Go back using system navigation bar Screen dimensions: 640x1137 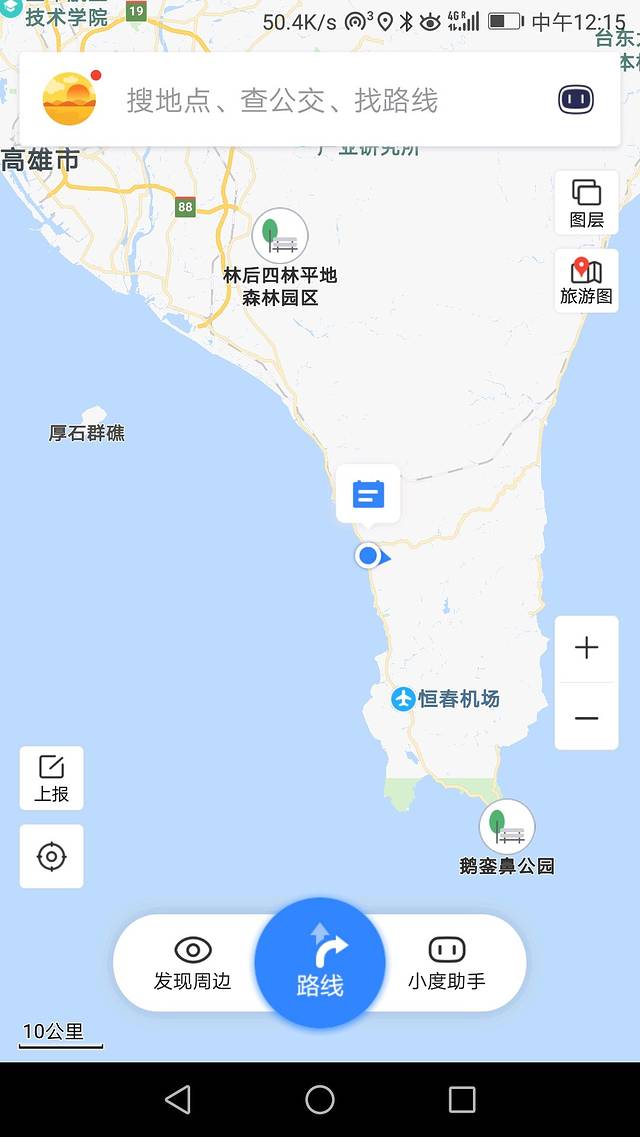pyautogui.click(x=178, y=1100)
